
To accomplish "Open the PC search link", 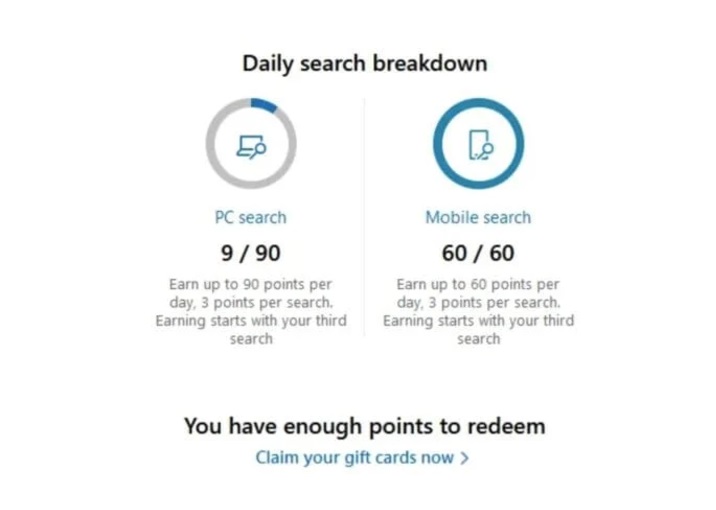I will coord(250,217).
